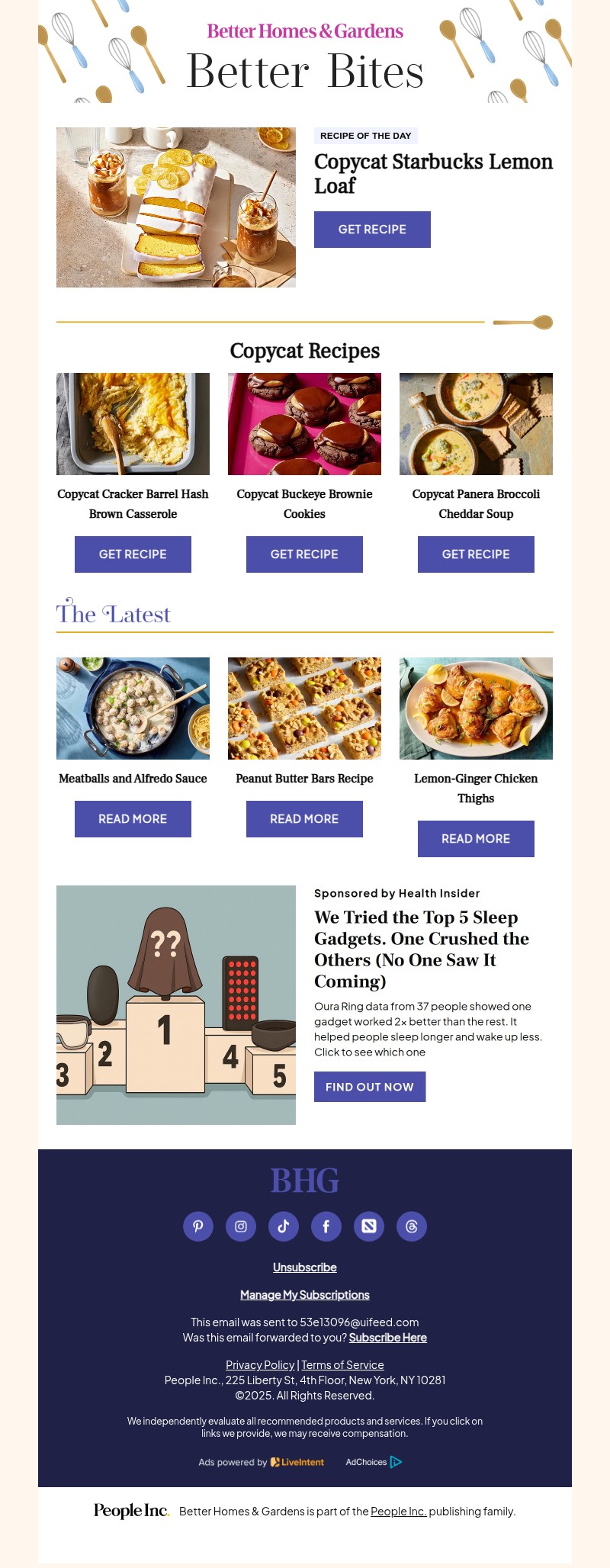Unsubscribe from this newsletter
Image resolution: width=610 pixels, height=1568 pixels.
tap(305, 1268)
